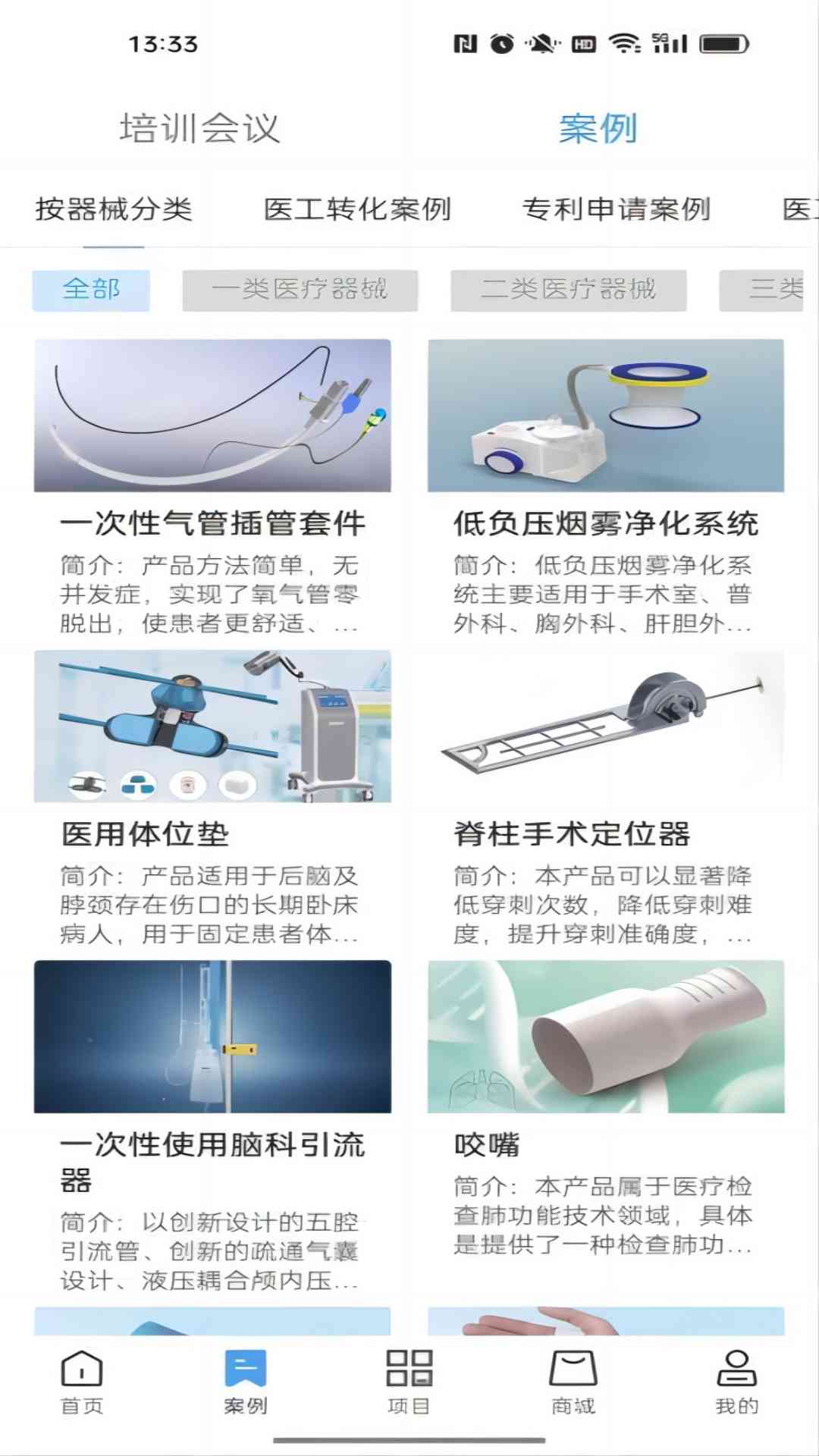Switch to 专利申请案例 tab
The image size is (819, 1456).
pyautogui.click(x=617, y=209)
